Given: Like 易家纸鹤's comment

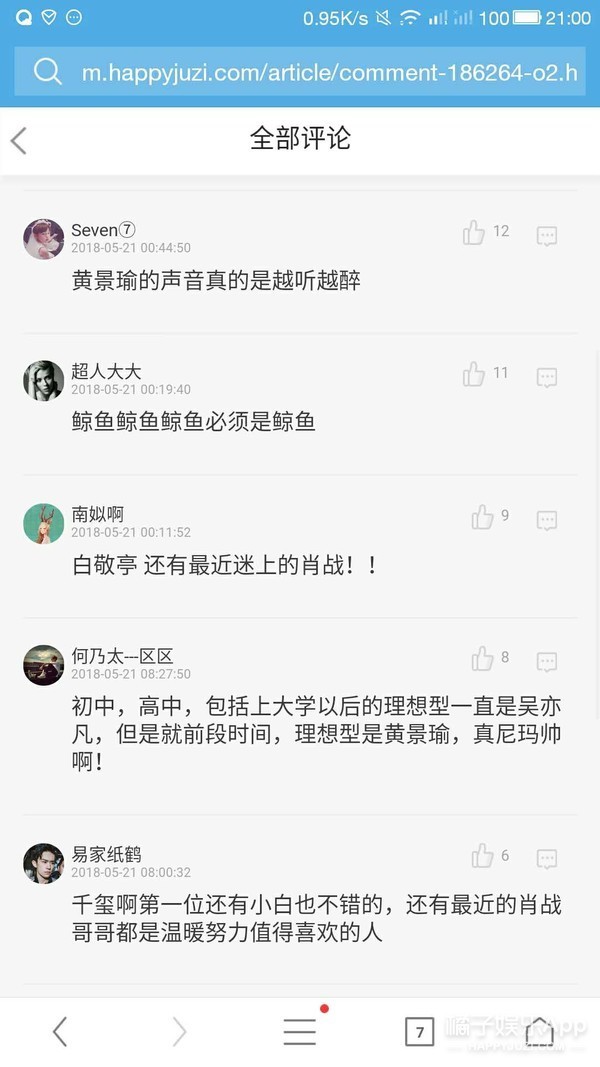Looking at the screenshot, I should (483, 856).
